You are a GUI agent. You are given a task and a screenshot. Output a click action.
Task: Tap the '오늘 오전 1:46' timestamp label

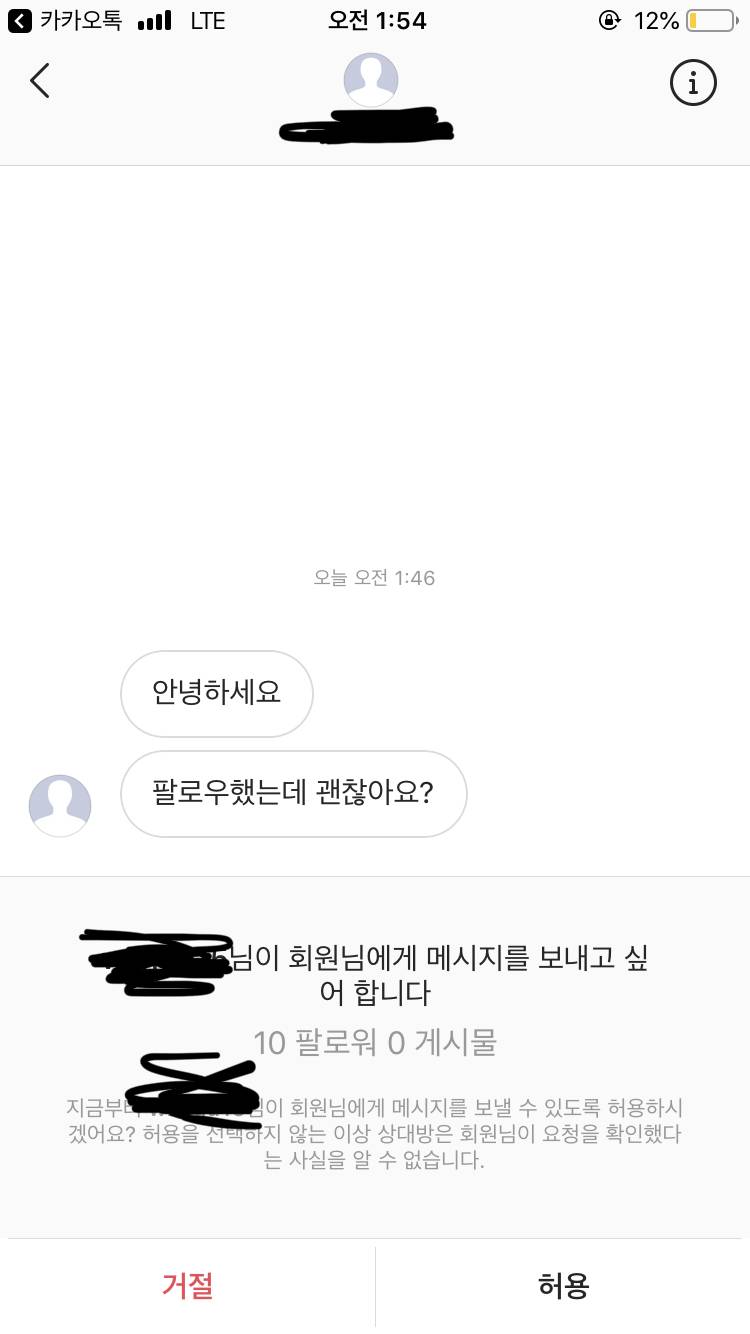[374, 577]
